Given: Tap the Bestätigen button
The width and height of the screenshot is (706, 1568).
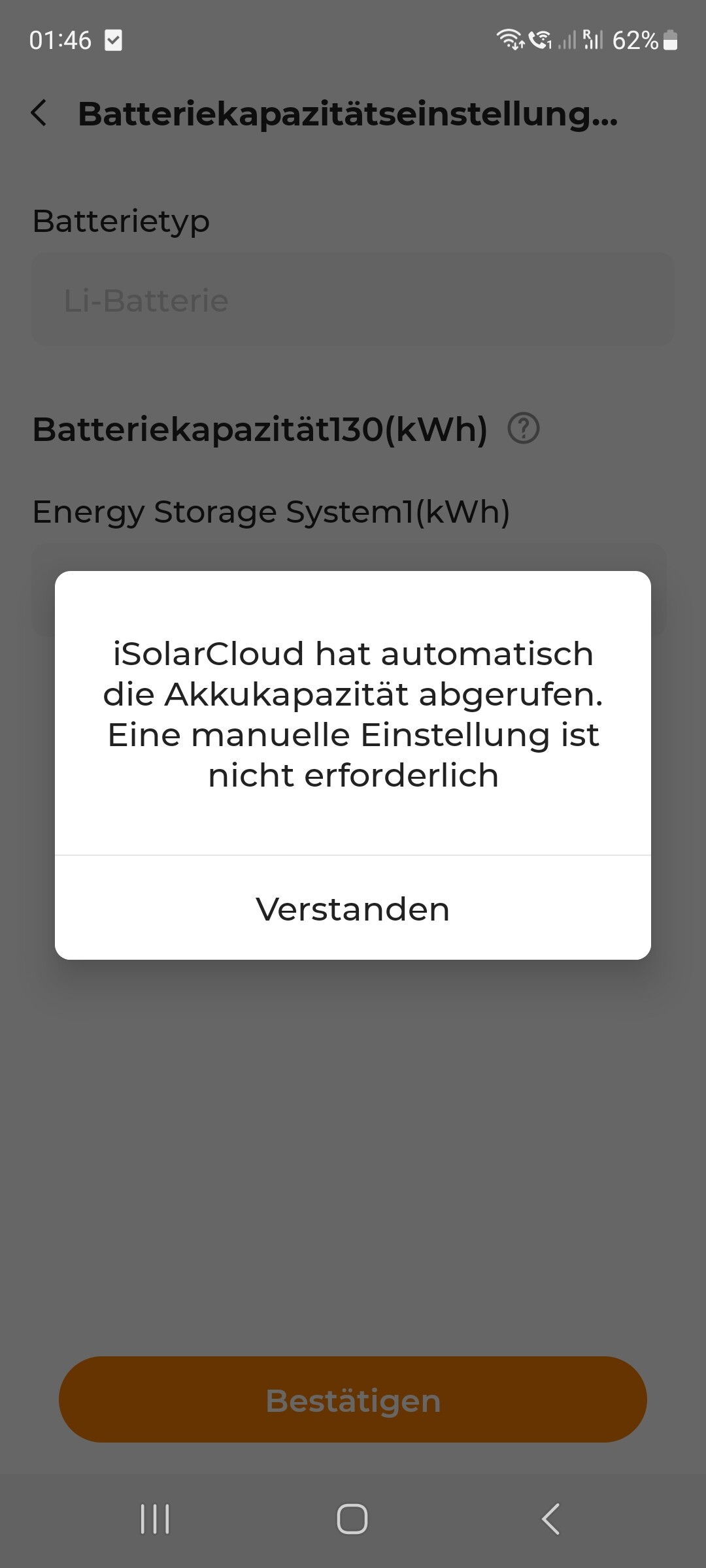Looking at the screenshot, I should [x=352, y=1401].
